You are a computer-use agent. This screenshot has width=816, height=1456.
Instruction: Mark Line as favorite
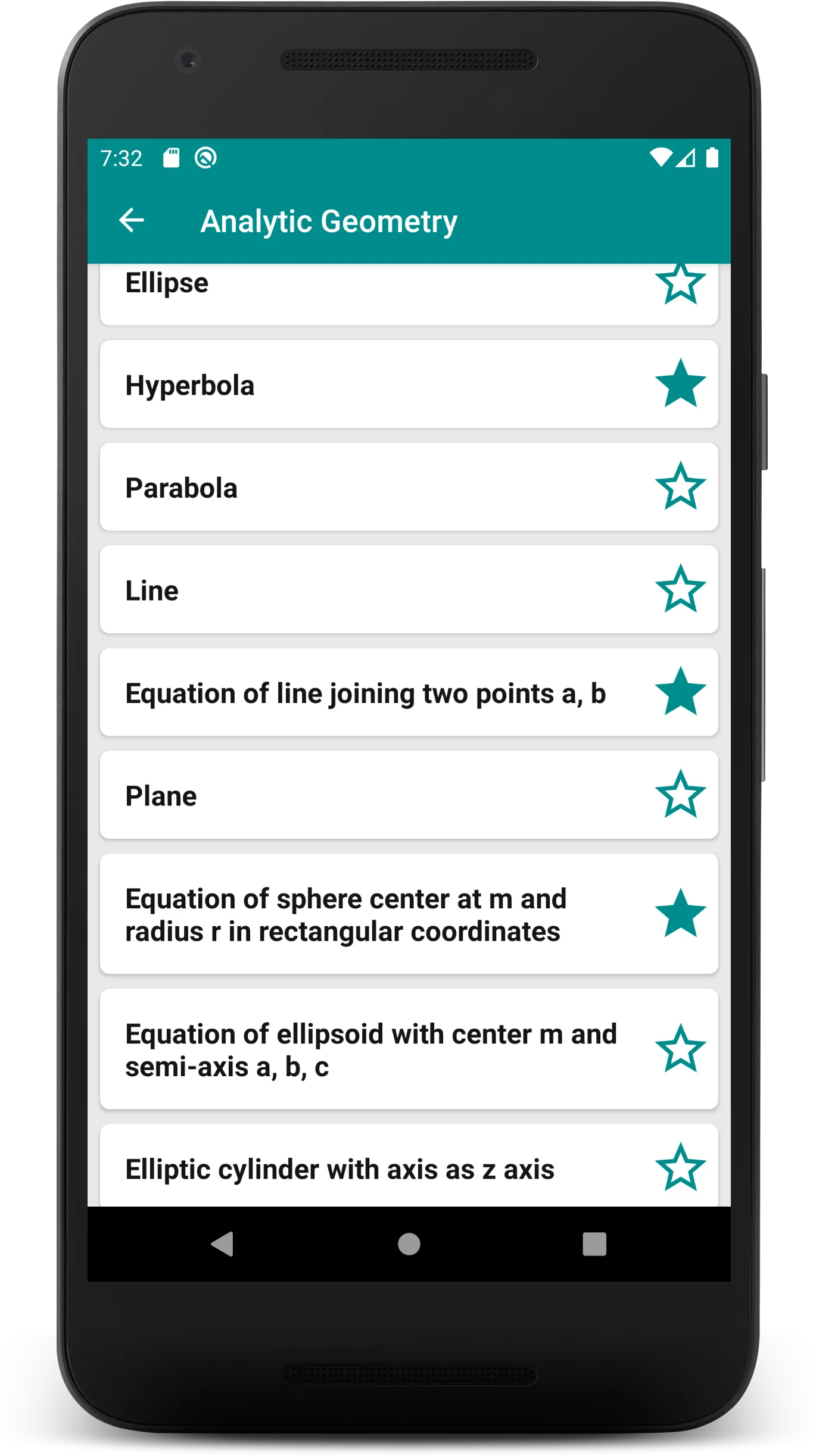(680, 589)
